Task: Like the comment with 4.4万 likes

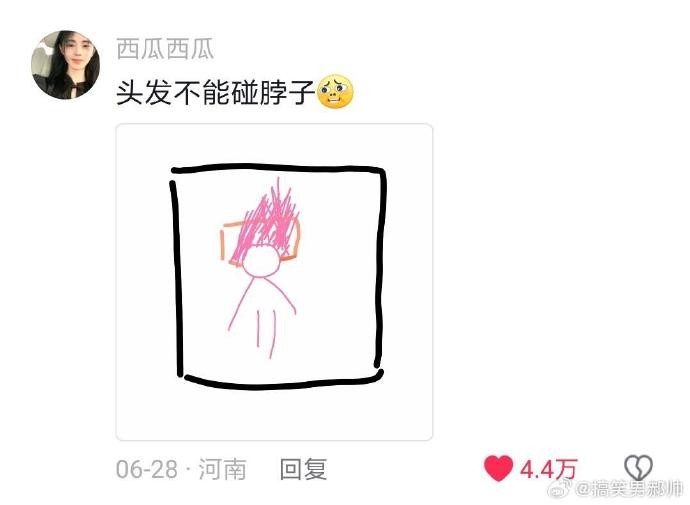Action: pos(498,467)
